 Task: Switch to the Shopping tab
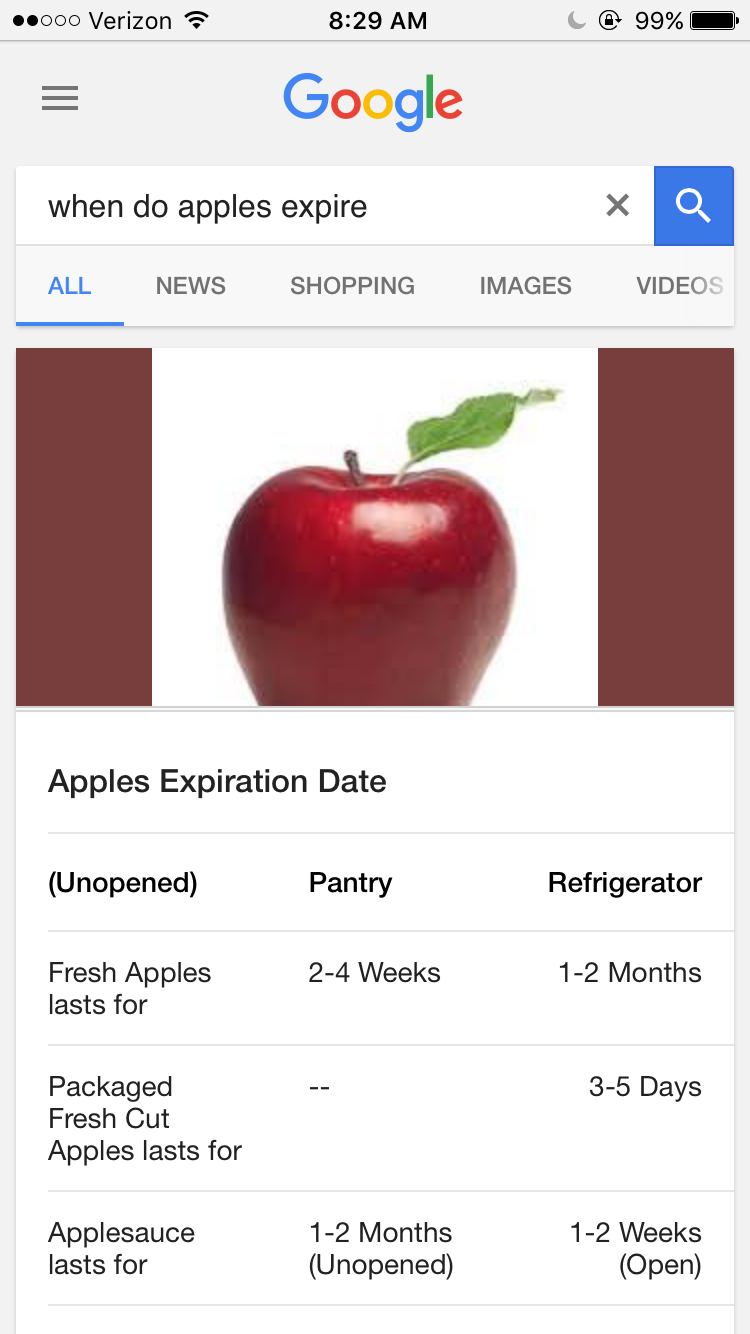pyautogui.click(x=352, y=286)
